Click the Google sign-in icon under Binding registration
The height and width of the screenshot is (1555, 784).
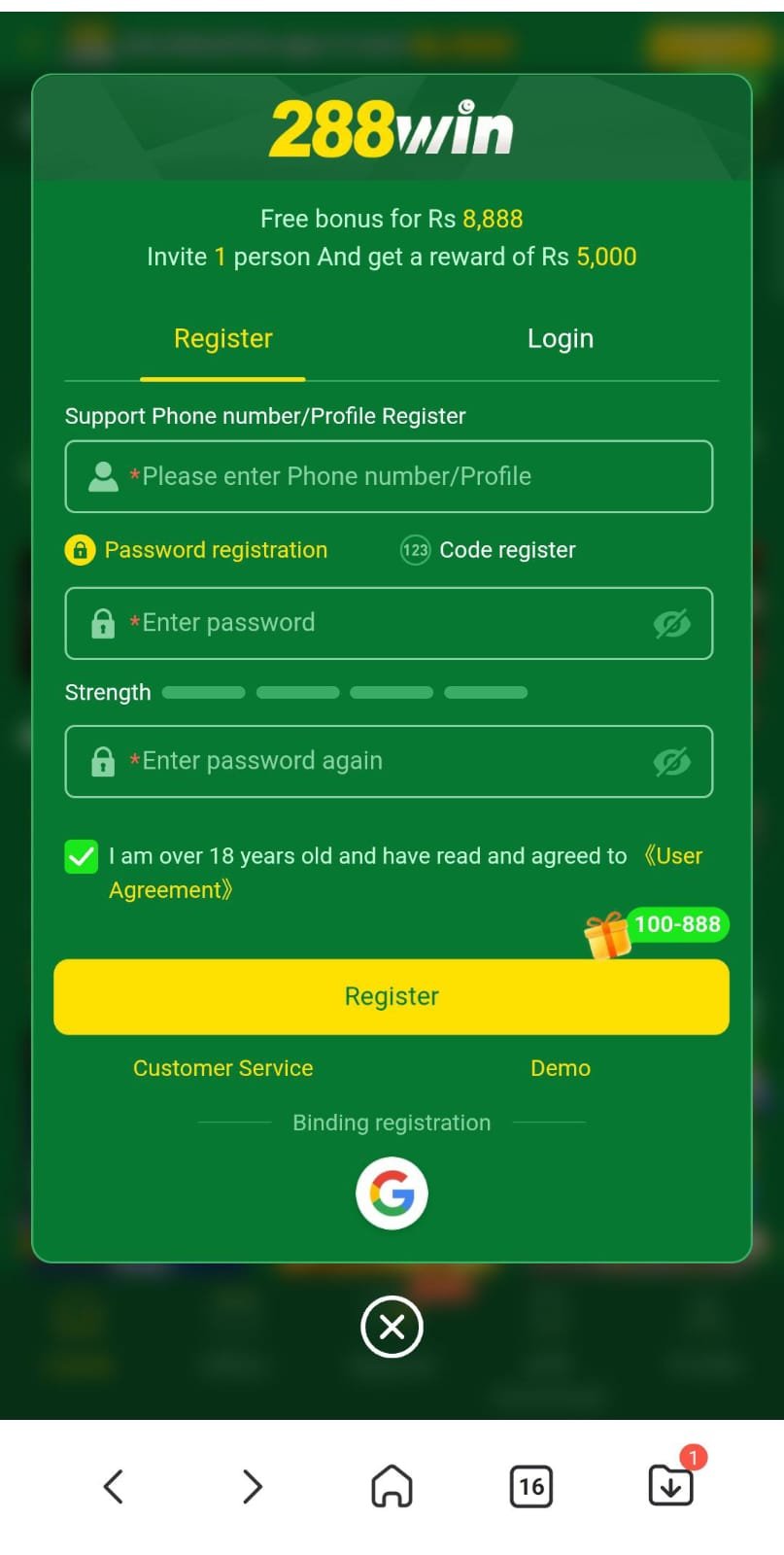coord(392,1192)
